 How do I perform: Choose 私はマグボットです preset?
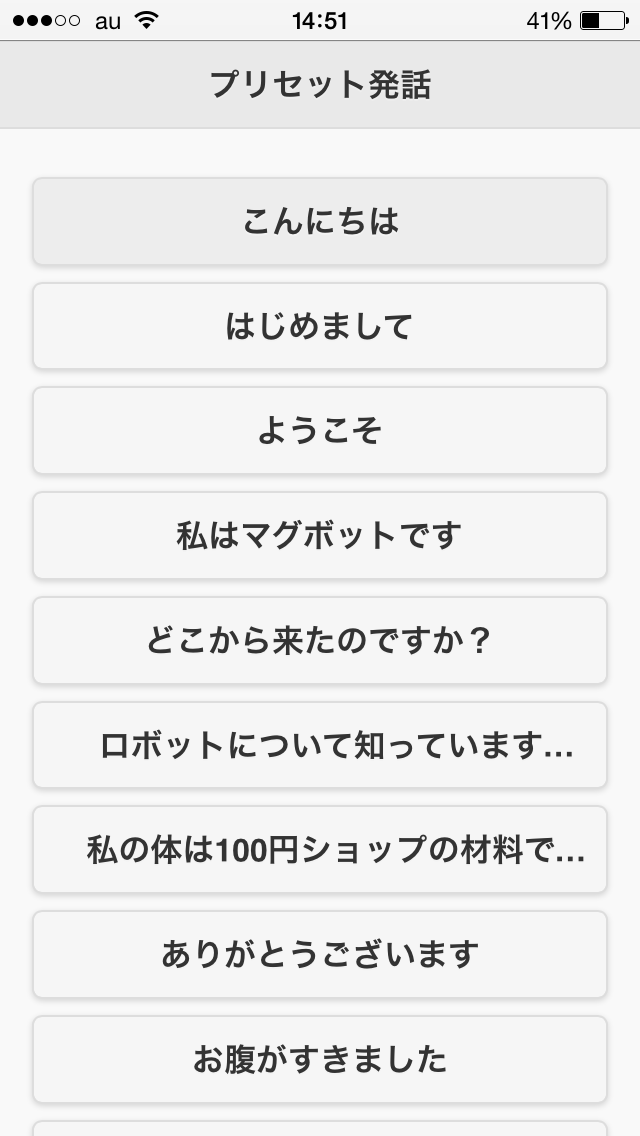(320, 535)
